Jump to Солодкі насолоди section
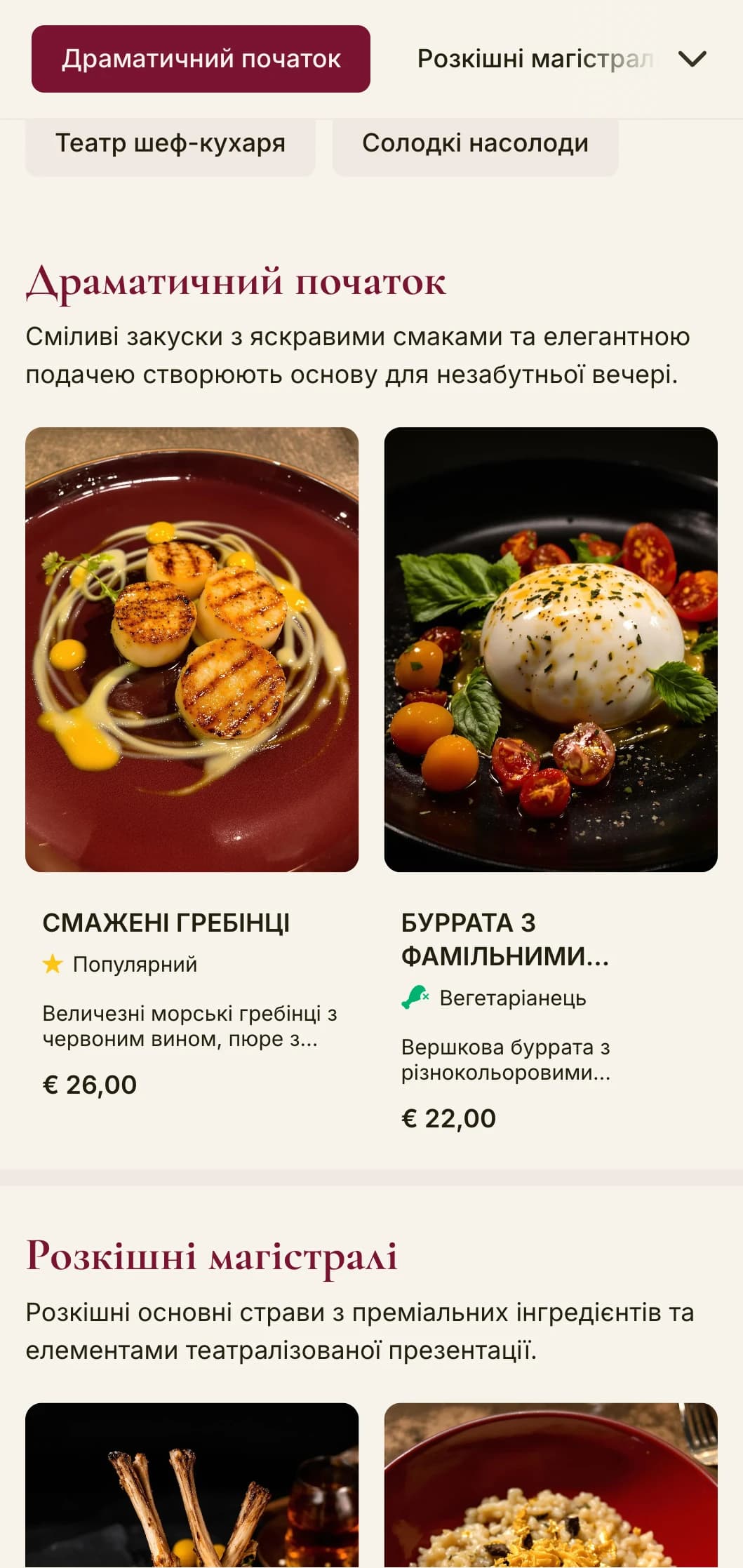The height and width of the screenshot is (1568, 743). click(x=475, y=144)
